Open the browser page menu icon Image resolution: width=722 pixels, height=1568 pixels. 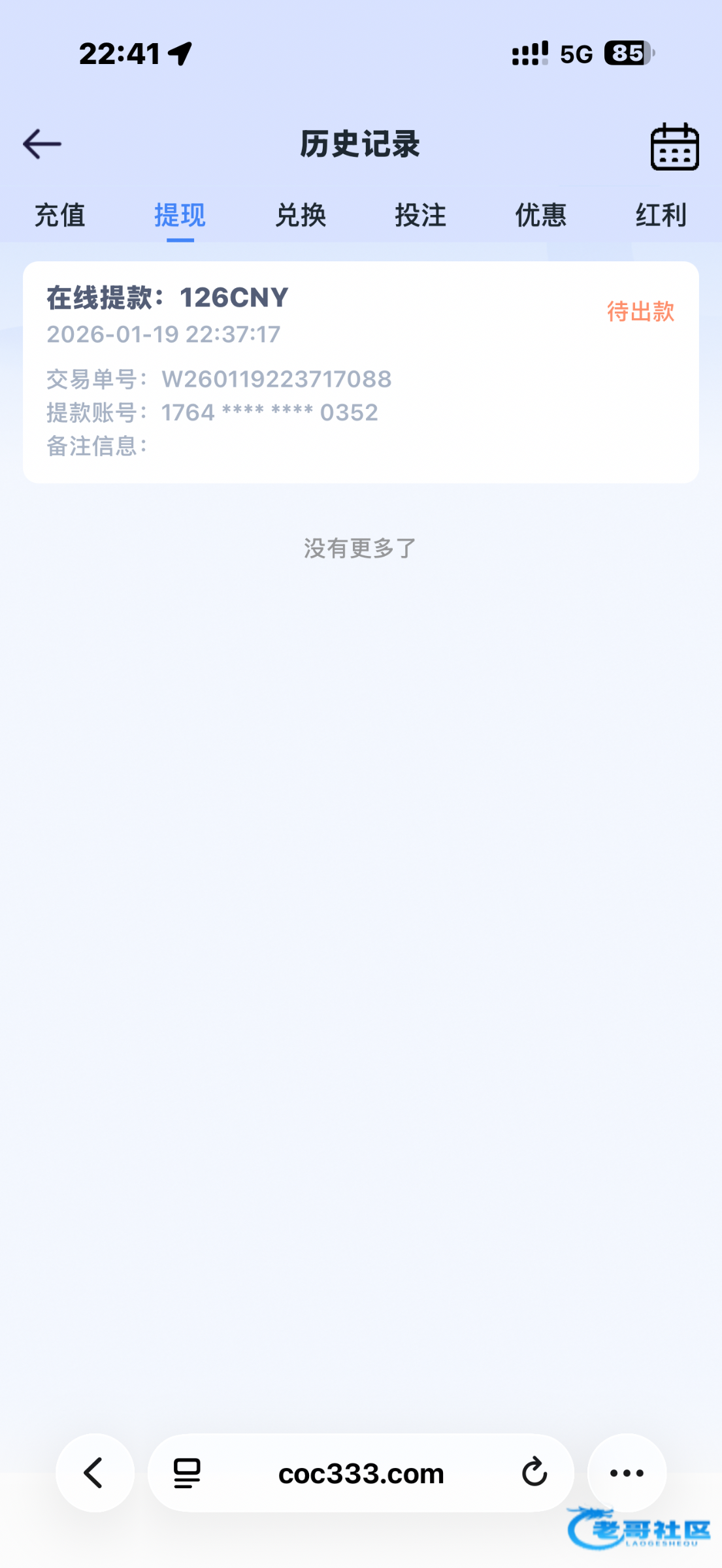[x=187, y=1473]
